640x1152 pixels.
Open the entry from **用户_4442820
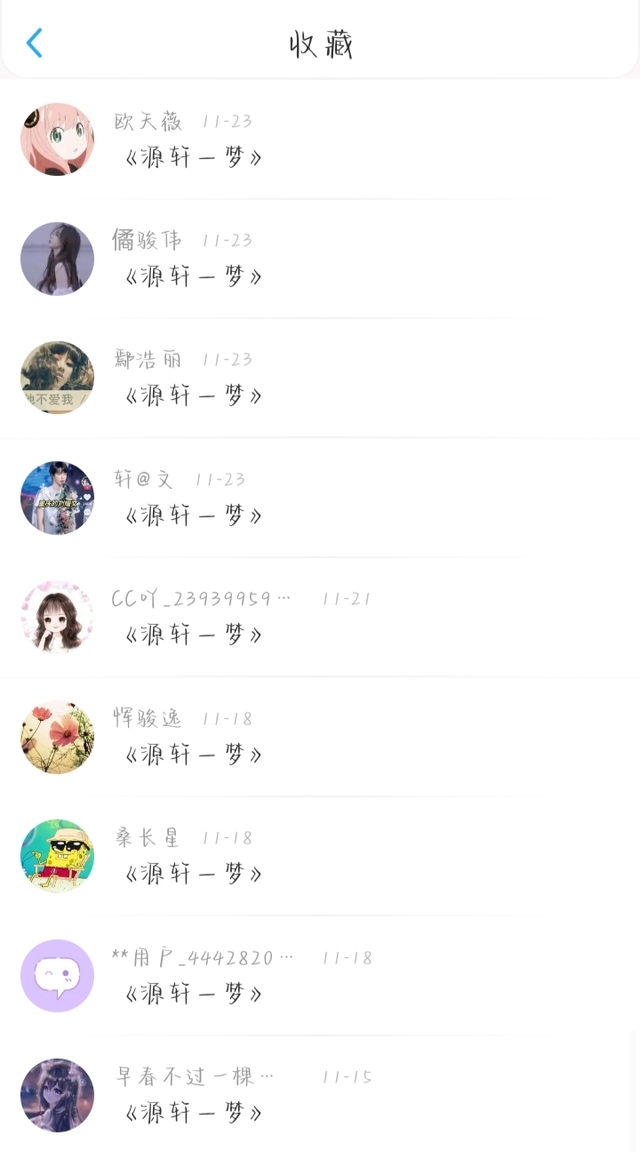coord(194,993)
